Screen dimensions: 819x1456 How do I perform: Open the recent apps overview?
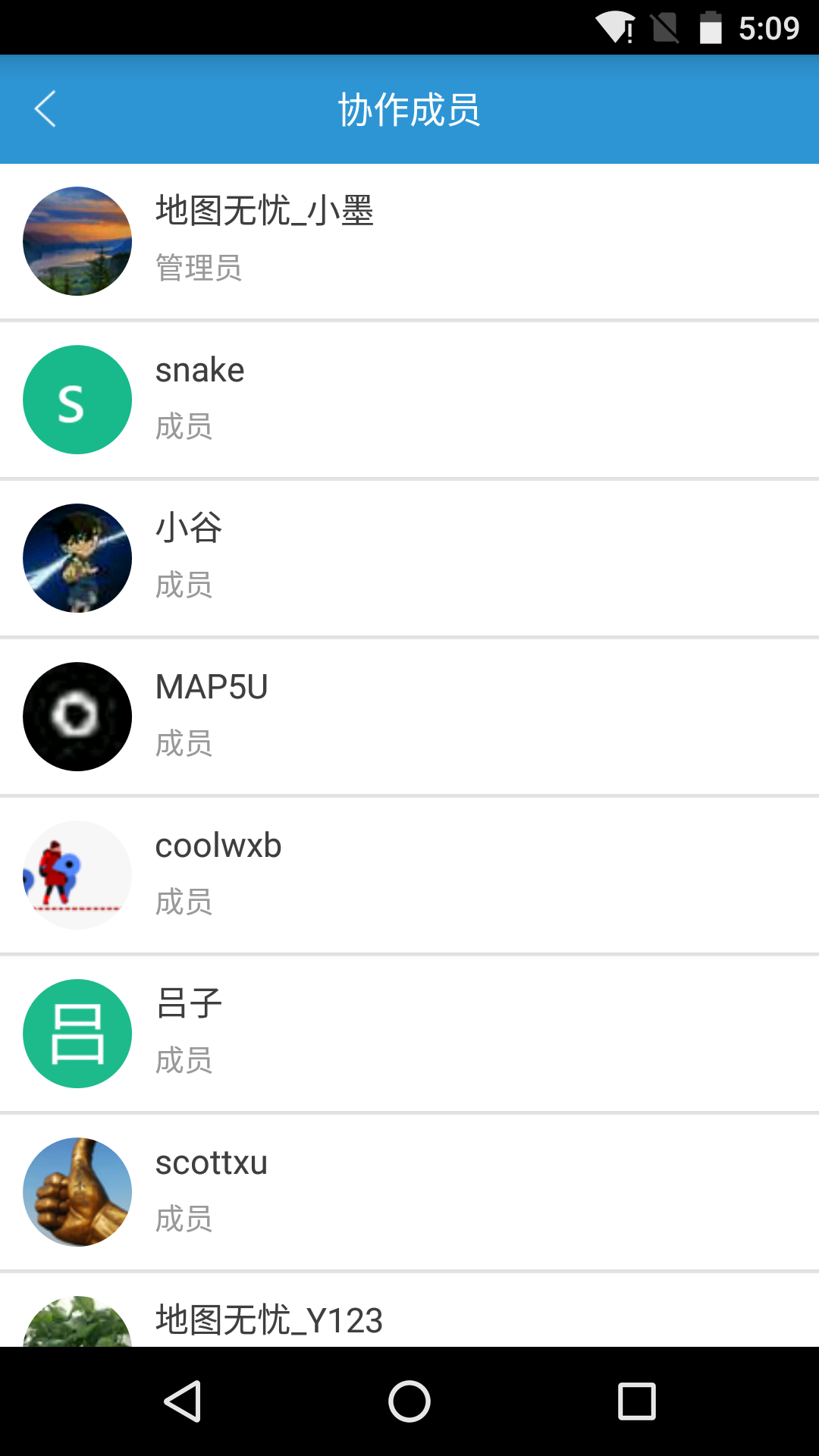637,1401
